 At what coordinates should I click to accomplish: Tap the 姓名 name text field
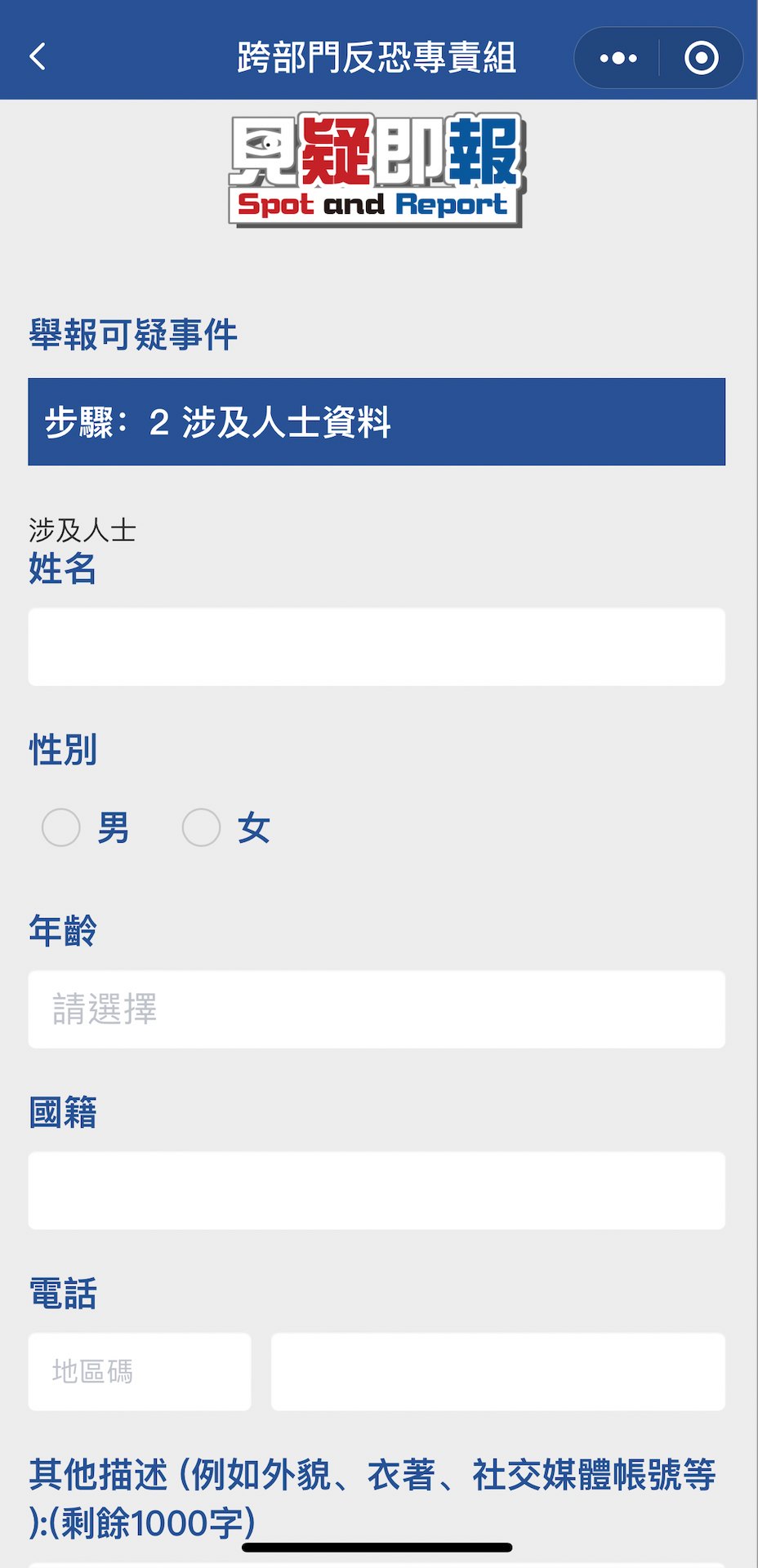coord(377,647)
